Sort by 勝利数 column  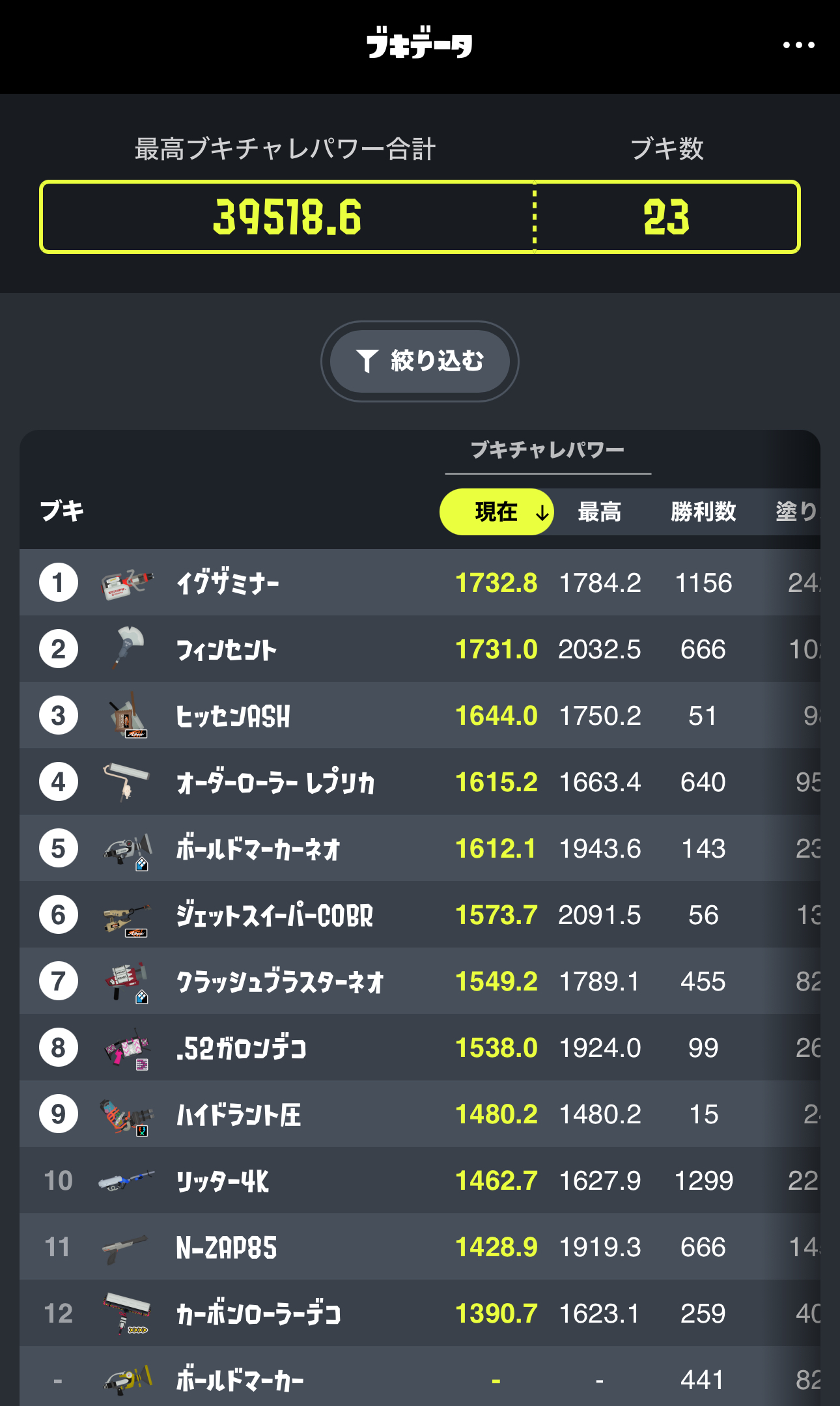[703, 512]
